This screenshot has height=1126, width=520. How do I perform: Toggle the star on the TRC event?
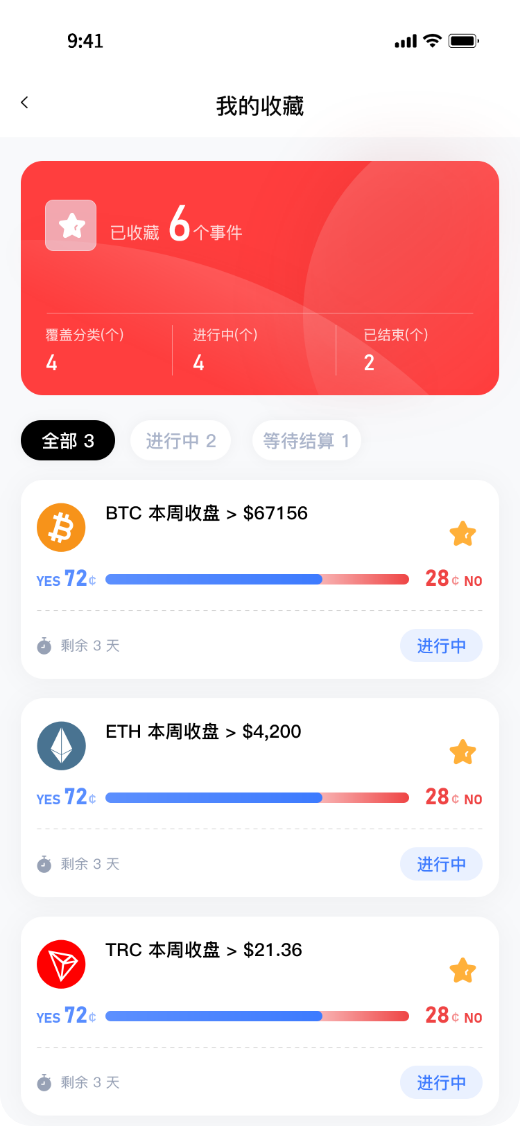[x=463, y=971]
